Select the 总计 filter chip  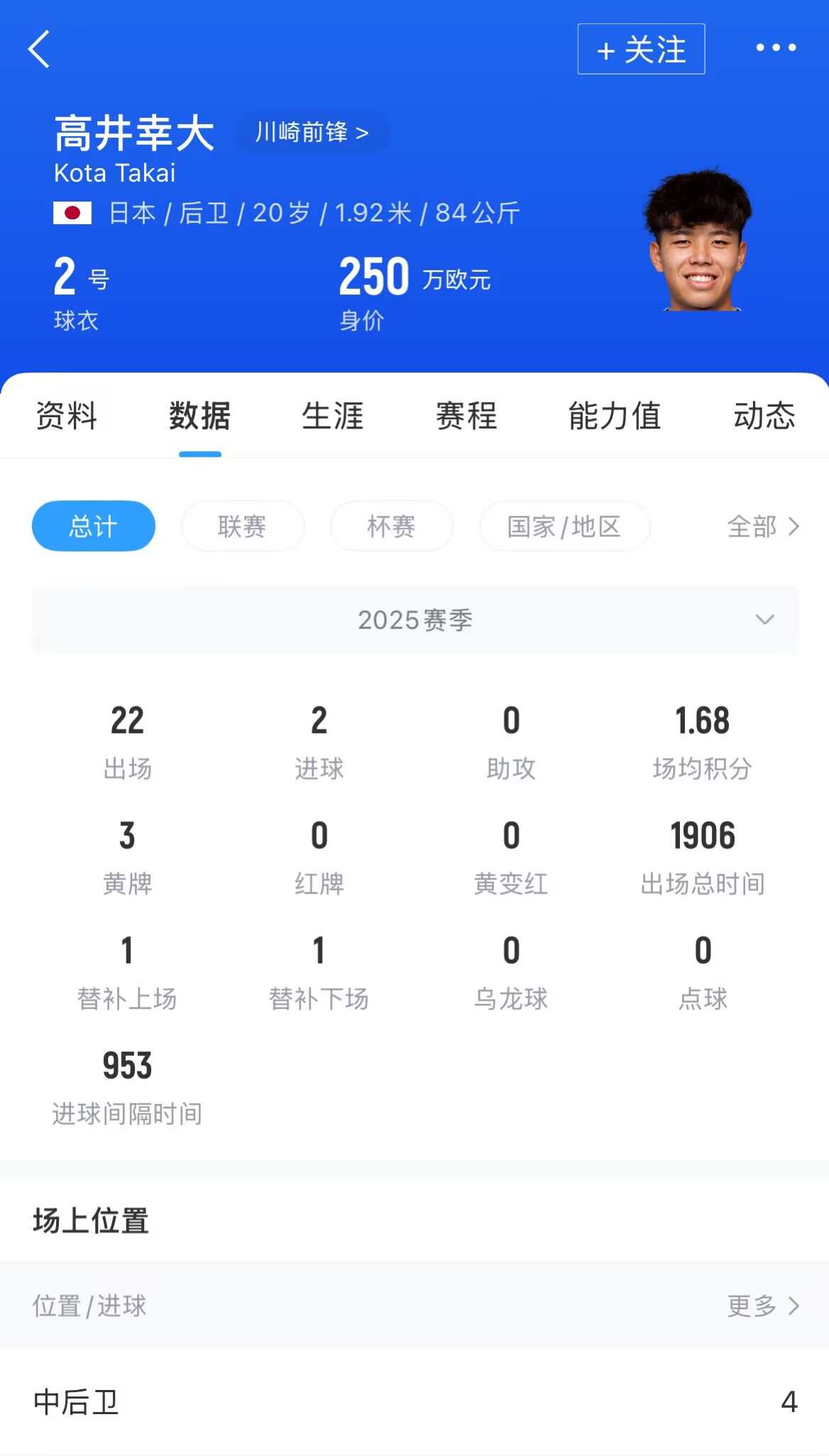click(x=94, y=526)
